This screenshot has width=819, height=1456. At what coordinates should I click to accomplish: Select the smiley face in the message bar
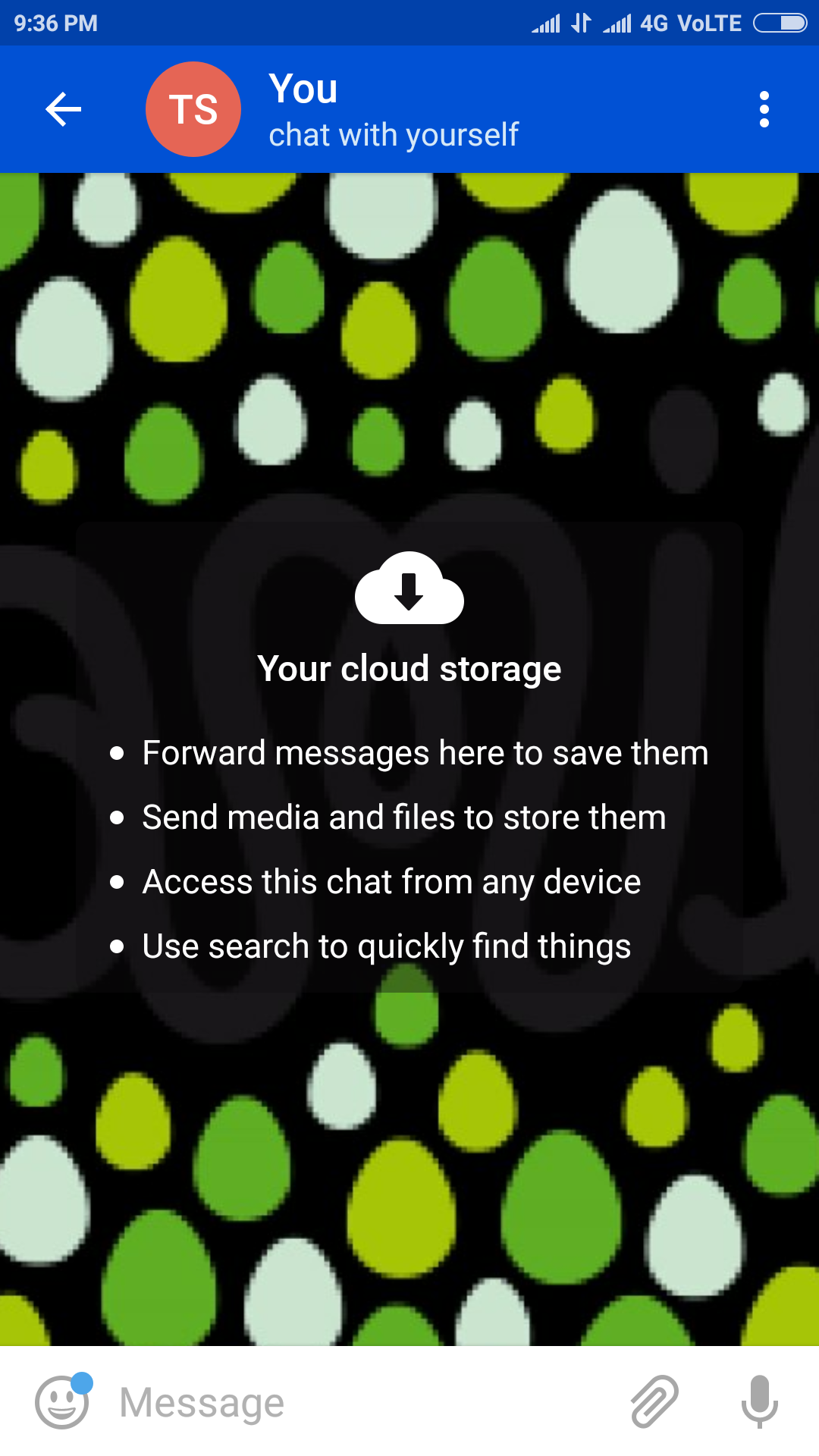(x=62, y=1401)
